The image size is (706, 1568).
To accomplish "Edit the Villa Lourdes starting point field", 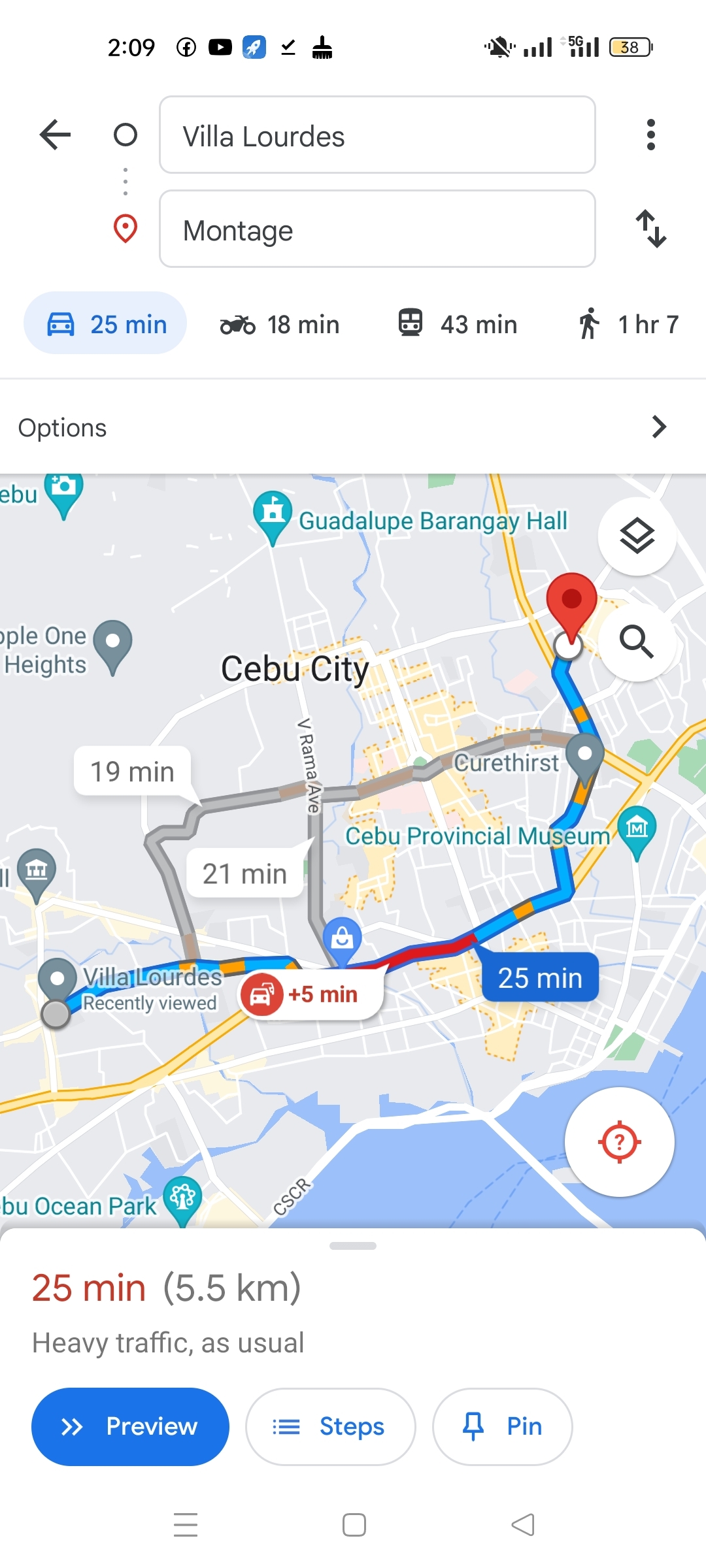I will 377,135.
